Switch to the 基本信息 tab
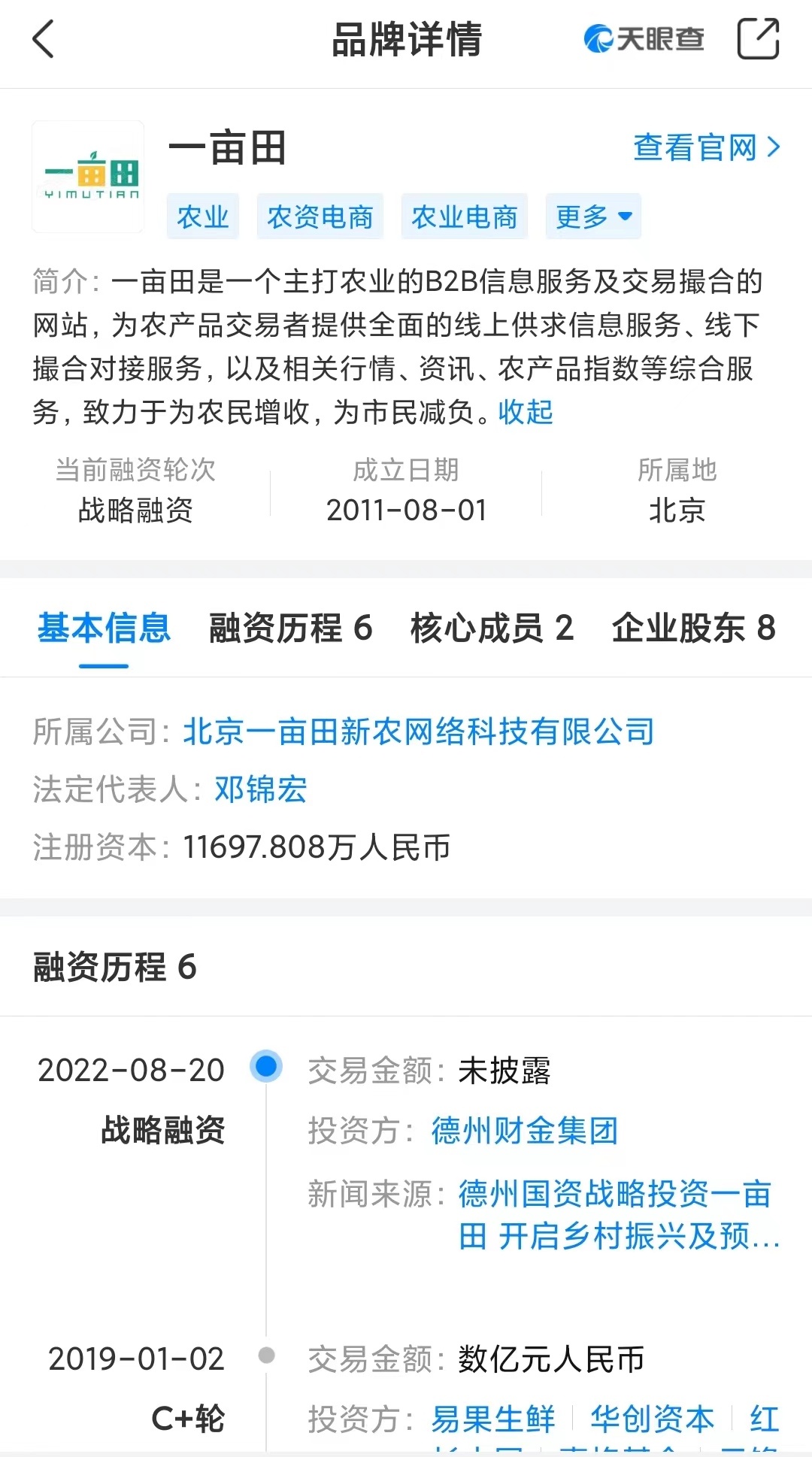 104,628
